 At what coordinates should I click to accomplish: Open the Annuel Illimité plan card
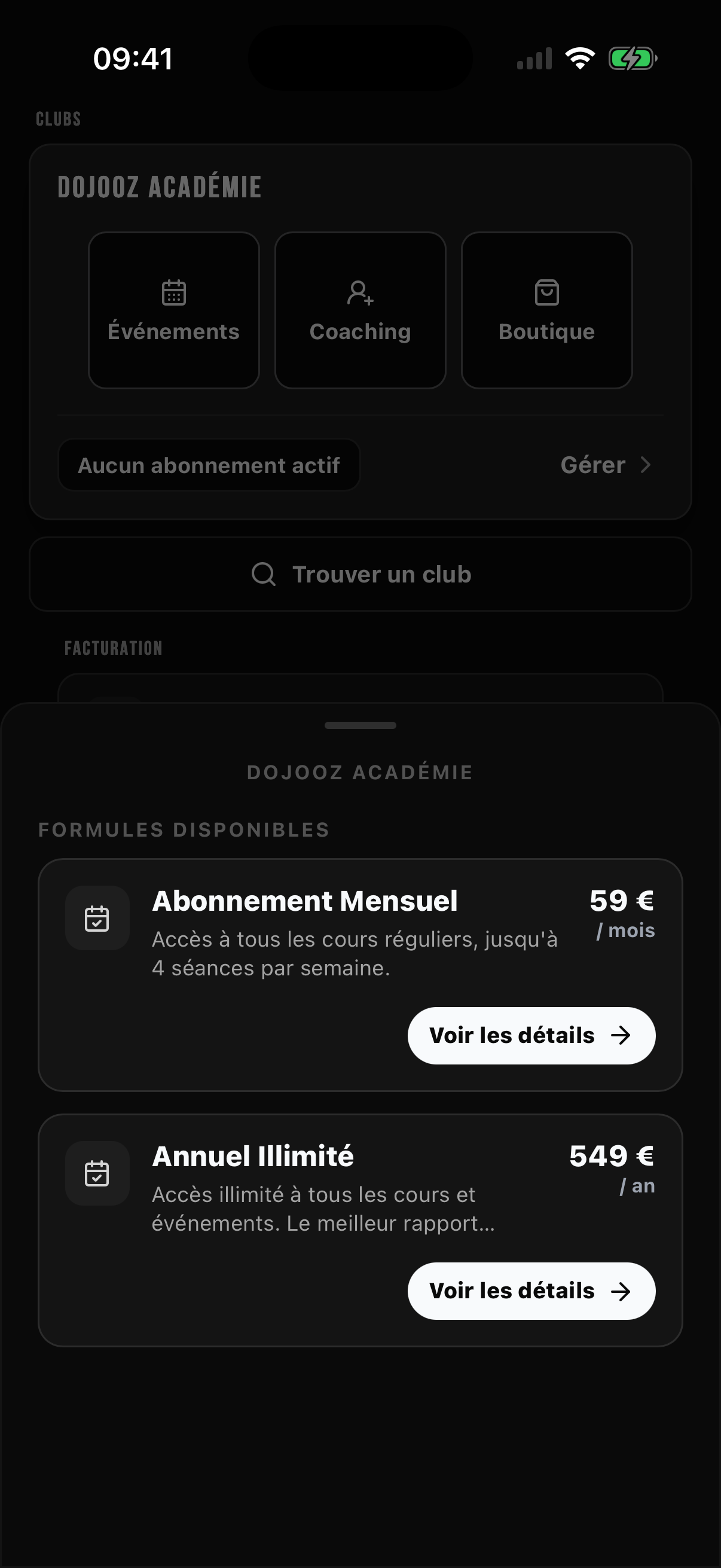coord(360,1230)
